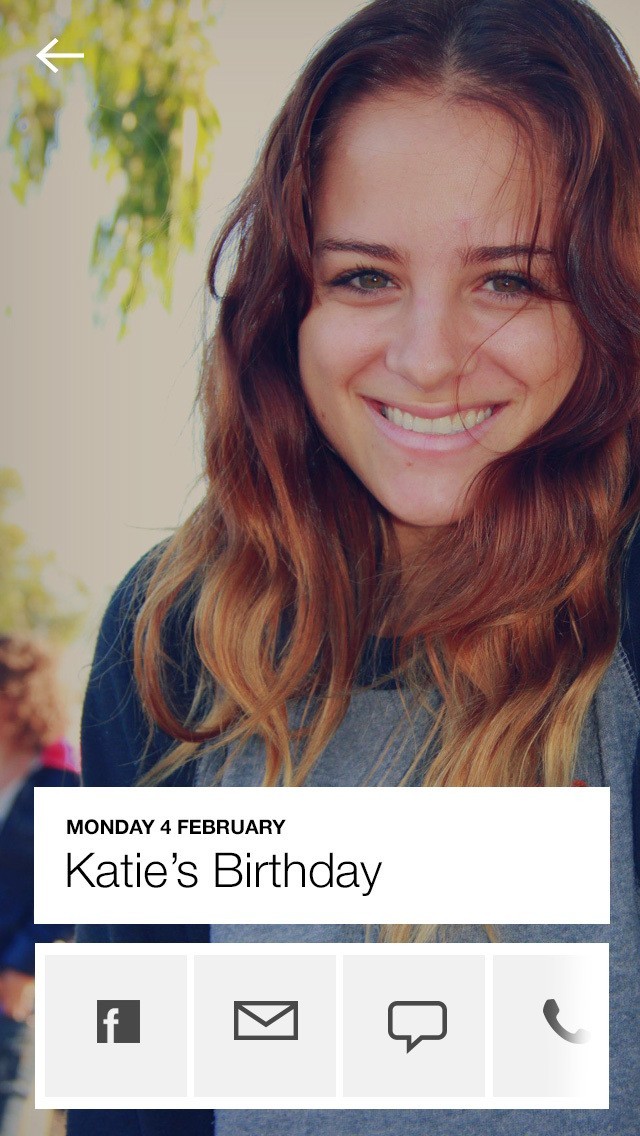This screenshot has height=1136, width=640.
Task: Go back using the arrow icon
Action: (x=60, y=56)
